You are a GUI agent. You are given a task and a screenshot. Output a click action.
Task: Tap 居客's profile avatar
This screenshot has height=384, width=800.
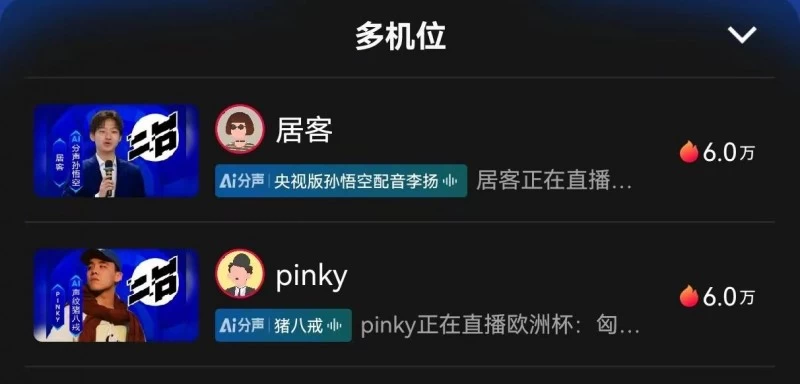point(239,129)
